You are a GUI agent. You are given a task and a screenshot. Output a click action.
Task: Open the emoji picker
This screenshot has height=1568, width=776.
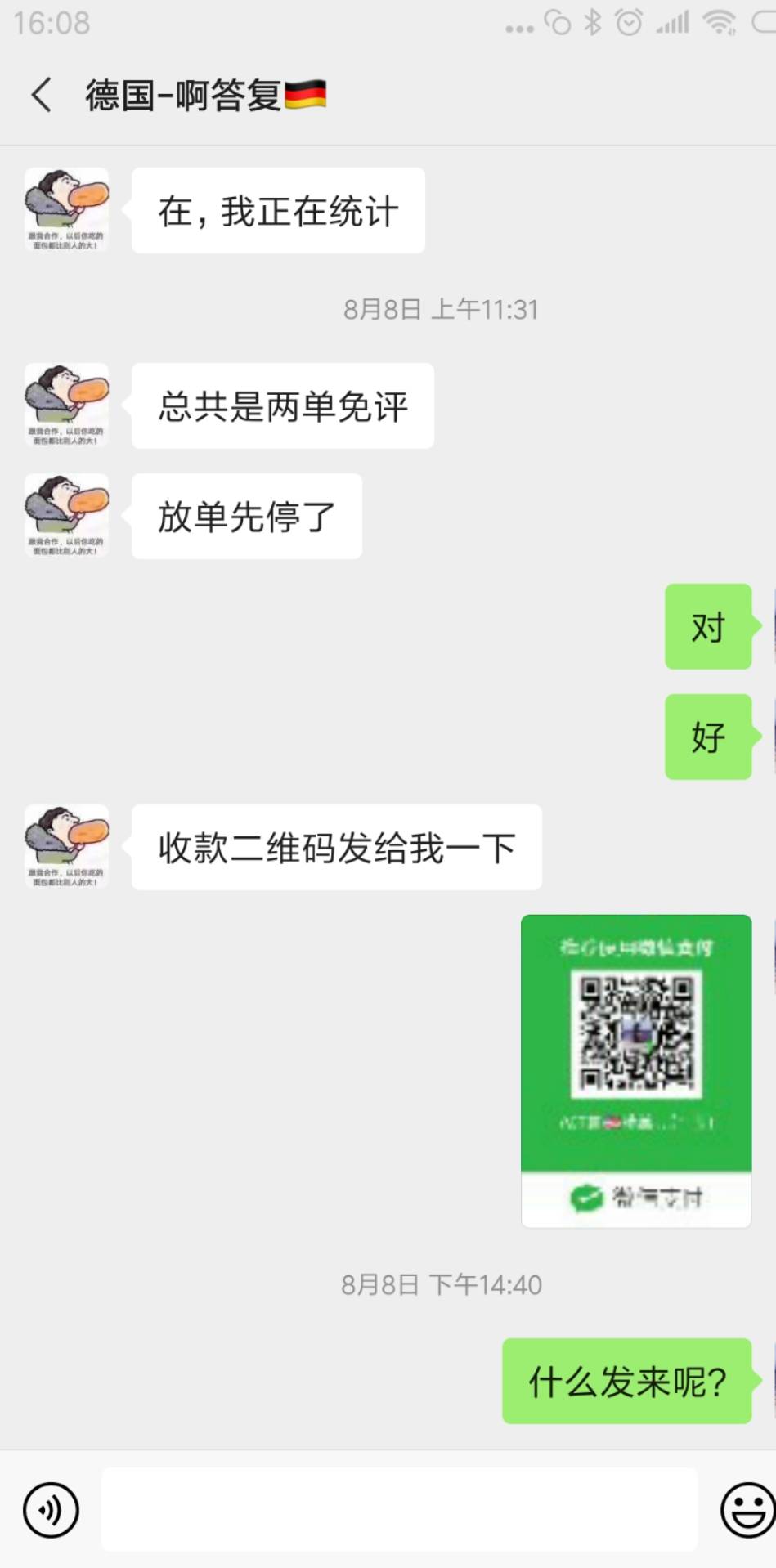pyautogui.click(x=747, y=1509)
